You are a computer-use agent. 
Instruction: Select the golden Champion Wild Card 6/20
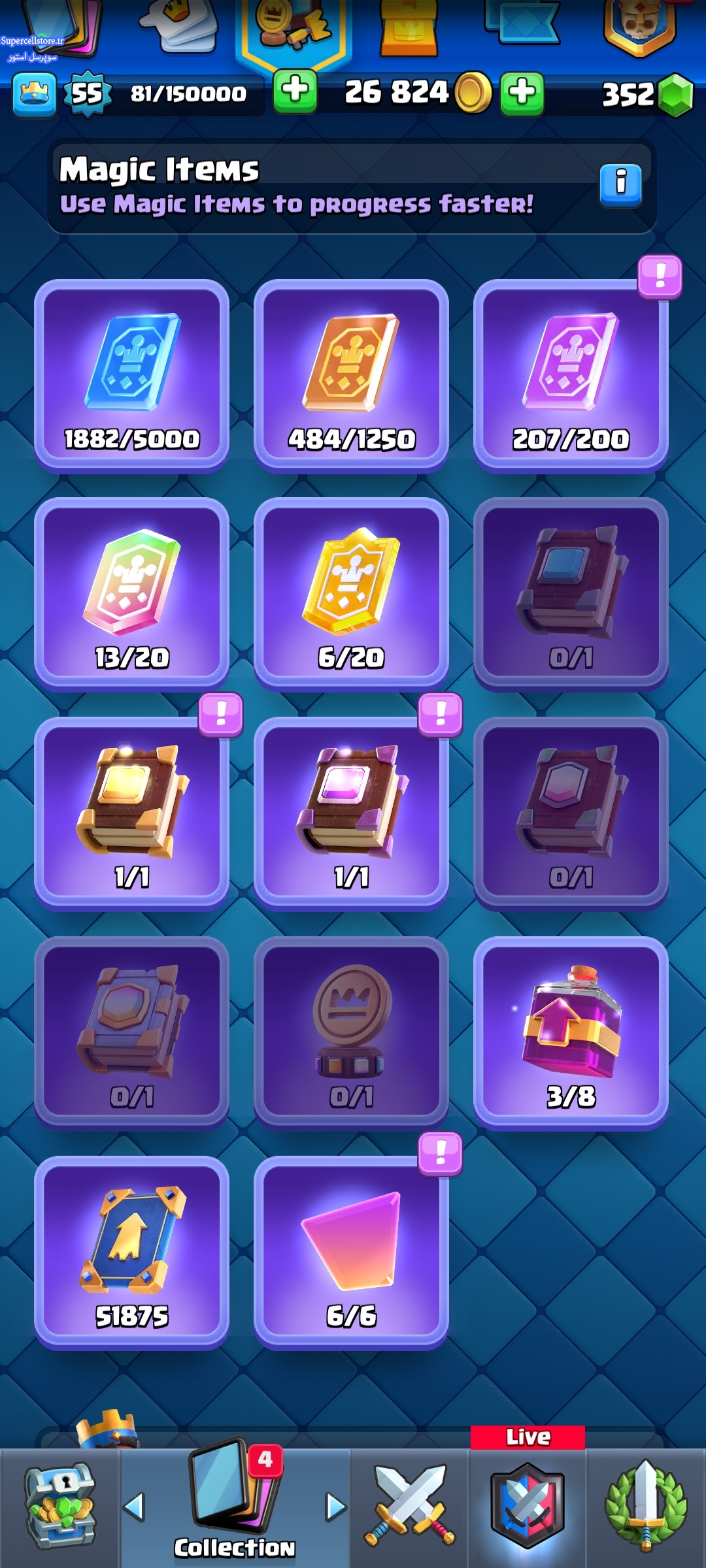coord(351,594)
